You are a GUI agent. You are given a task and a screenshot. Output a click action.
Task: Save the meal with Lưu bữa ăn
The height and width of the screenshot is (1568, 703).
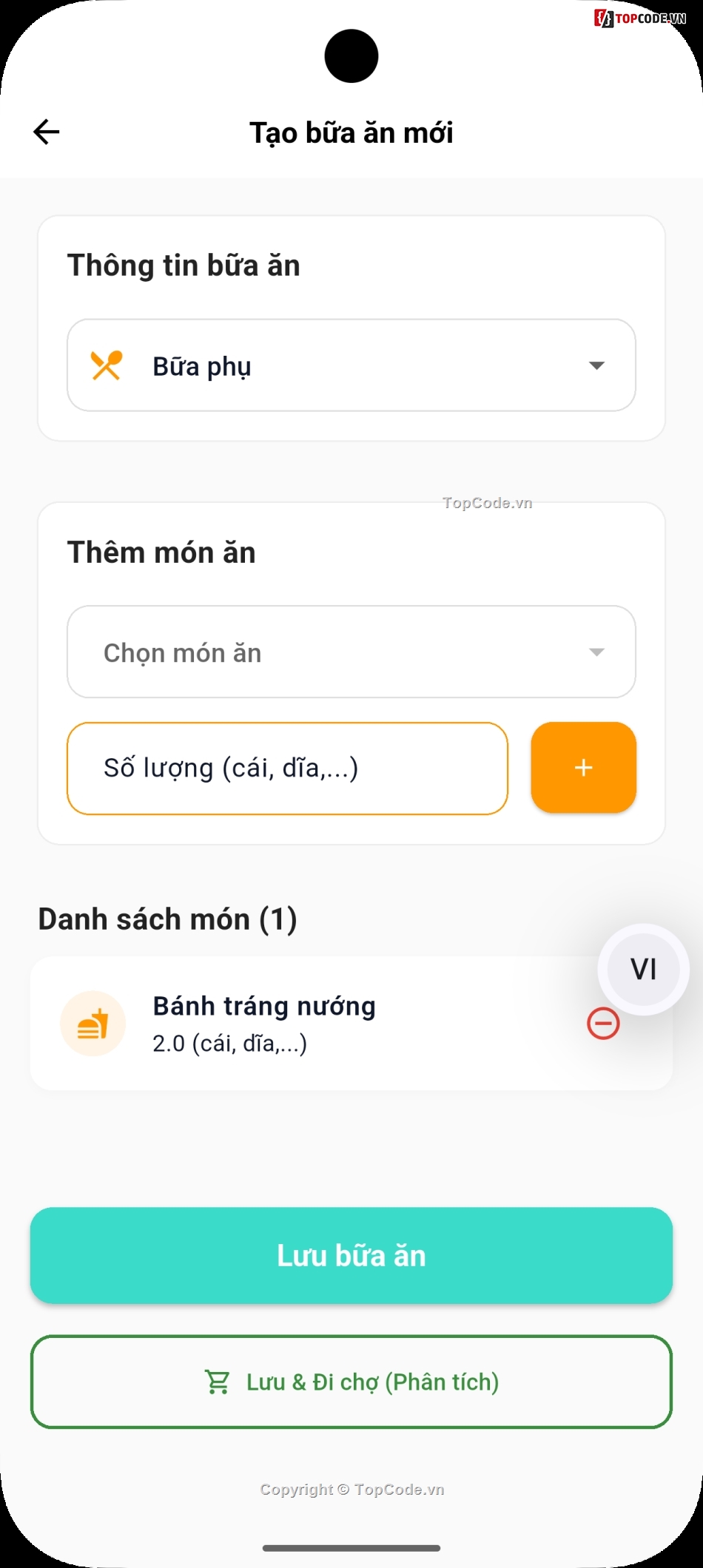click(x=351, y=1255)
